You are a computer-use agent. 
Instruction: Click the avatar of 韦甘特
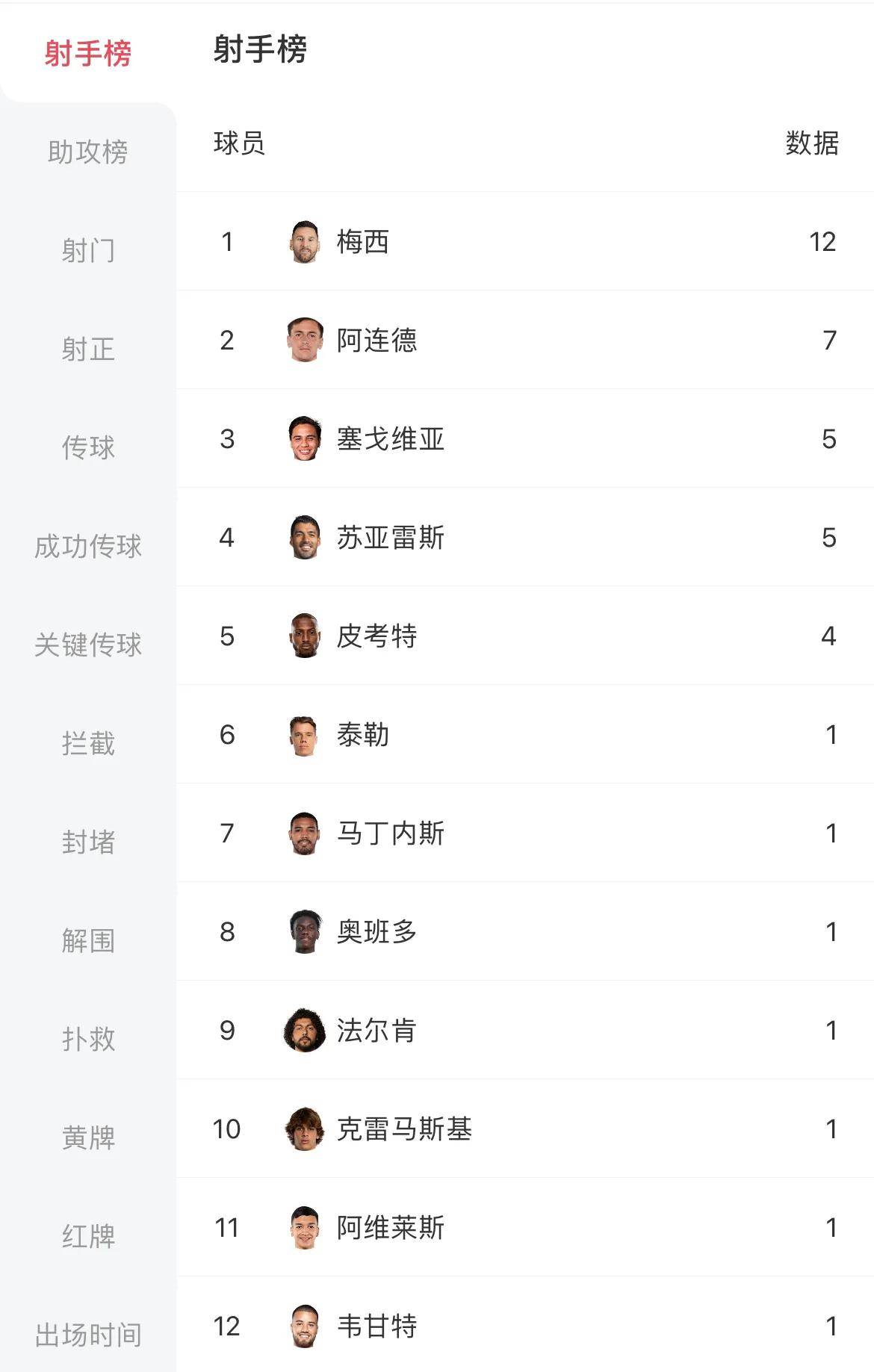(306, 1324)
